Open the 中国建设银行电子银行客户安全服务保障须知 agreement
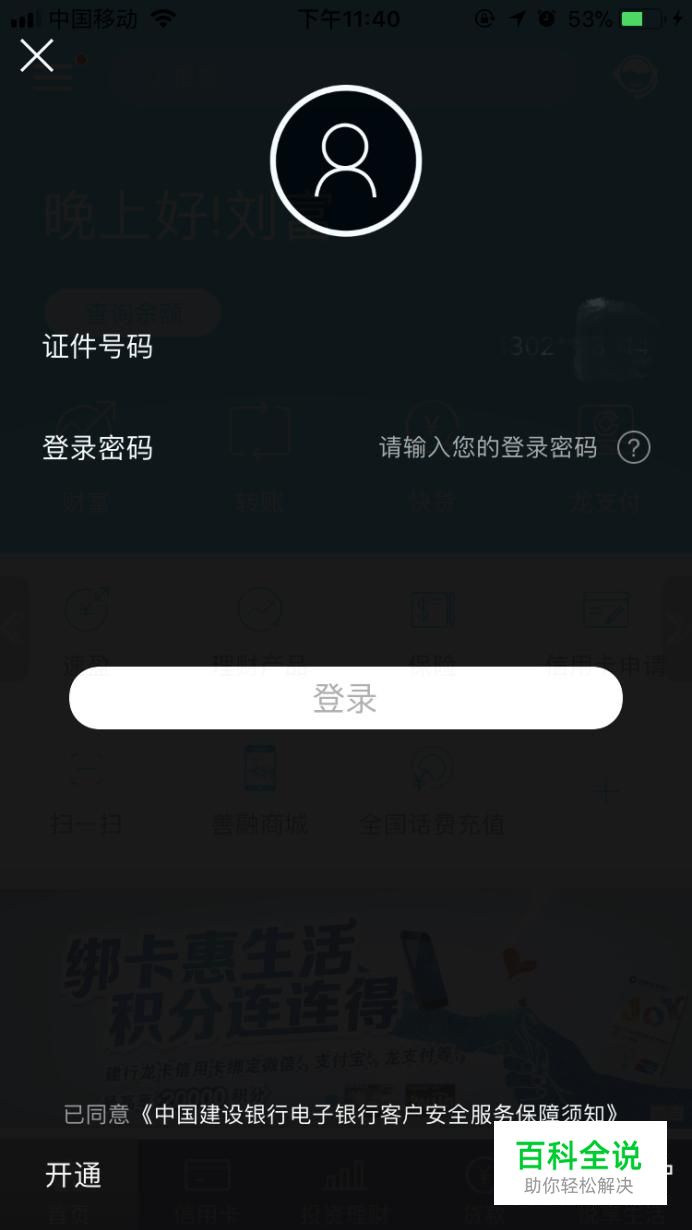The image size is (692, 1230). pos(380,1114)
